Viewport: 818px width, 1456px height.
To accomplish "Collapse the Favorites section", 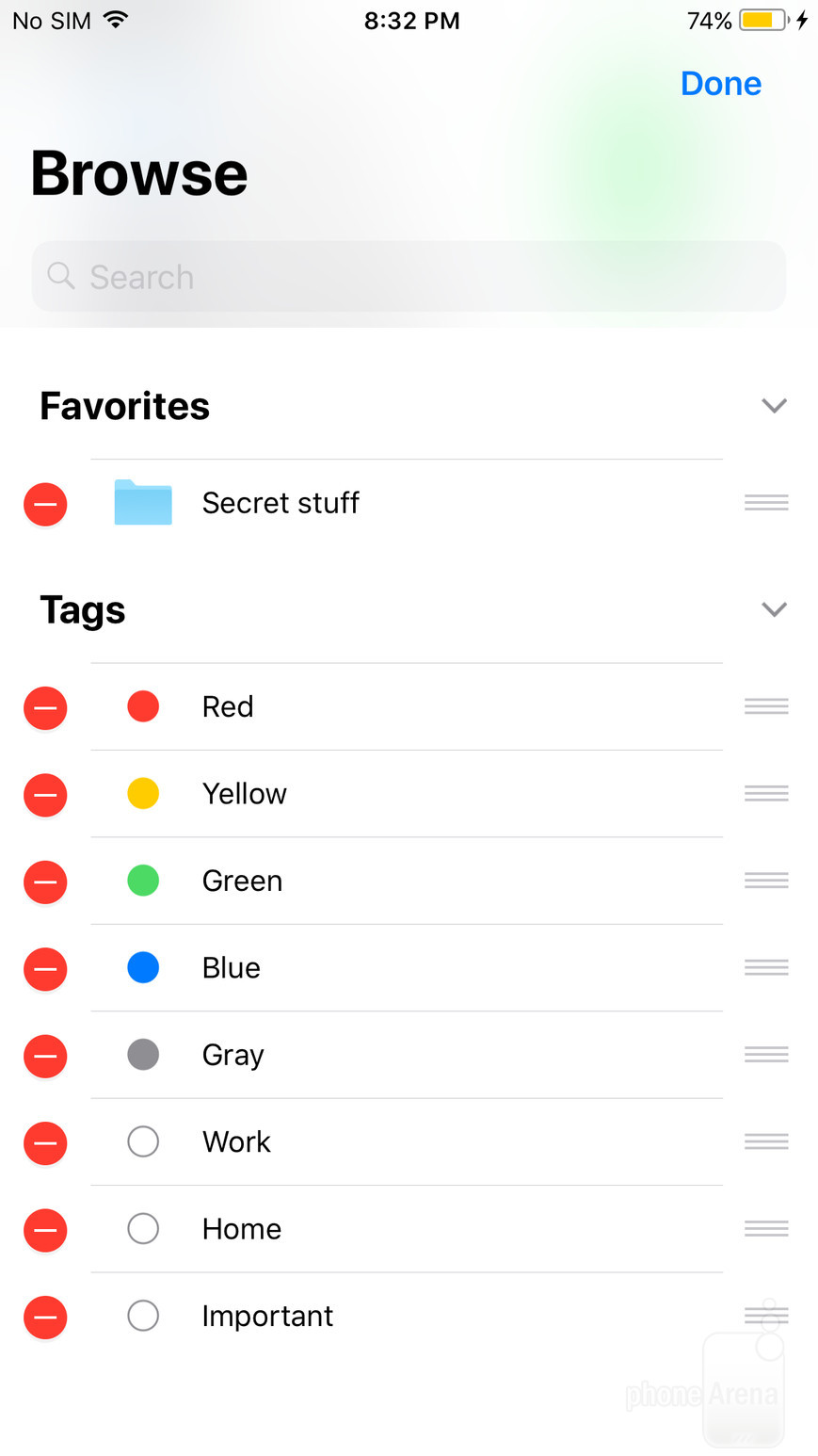I will point(773,406).
